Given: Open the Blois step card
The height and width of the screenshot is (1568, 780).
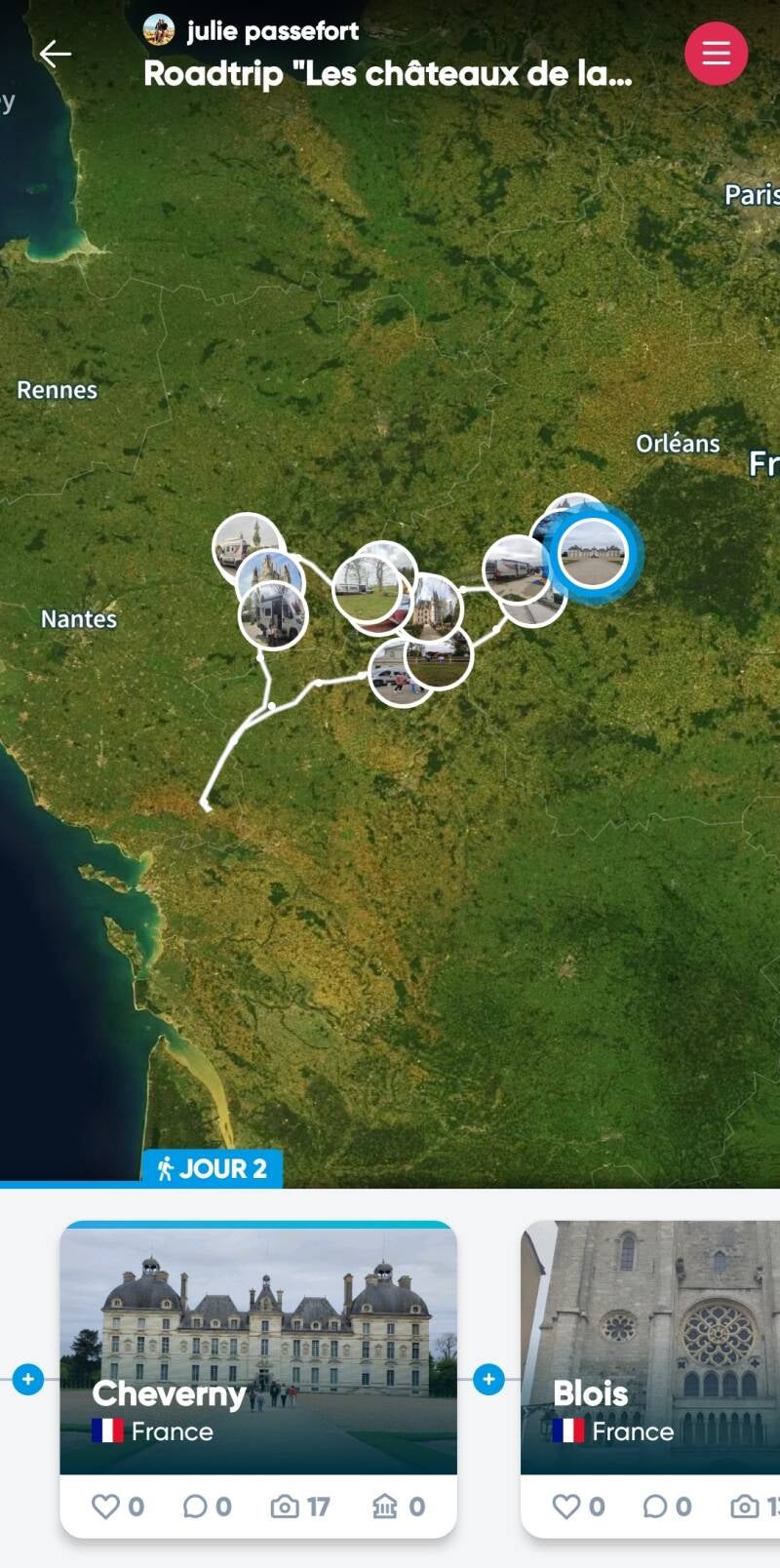Looking at the screenshot, I should pos(651,1349).
